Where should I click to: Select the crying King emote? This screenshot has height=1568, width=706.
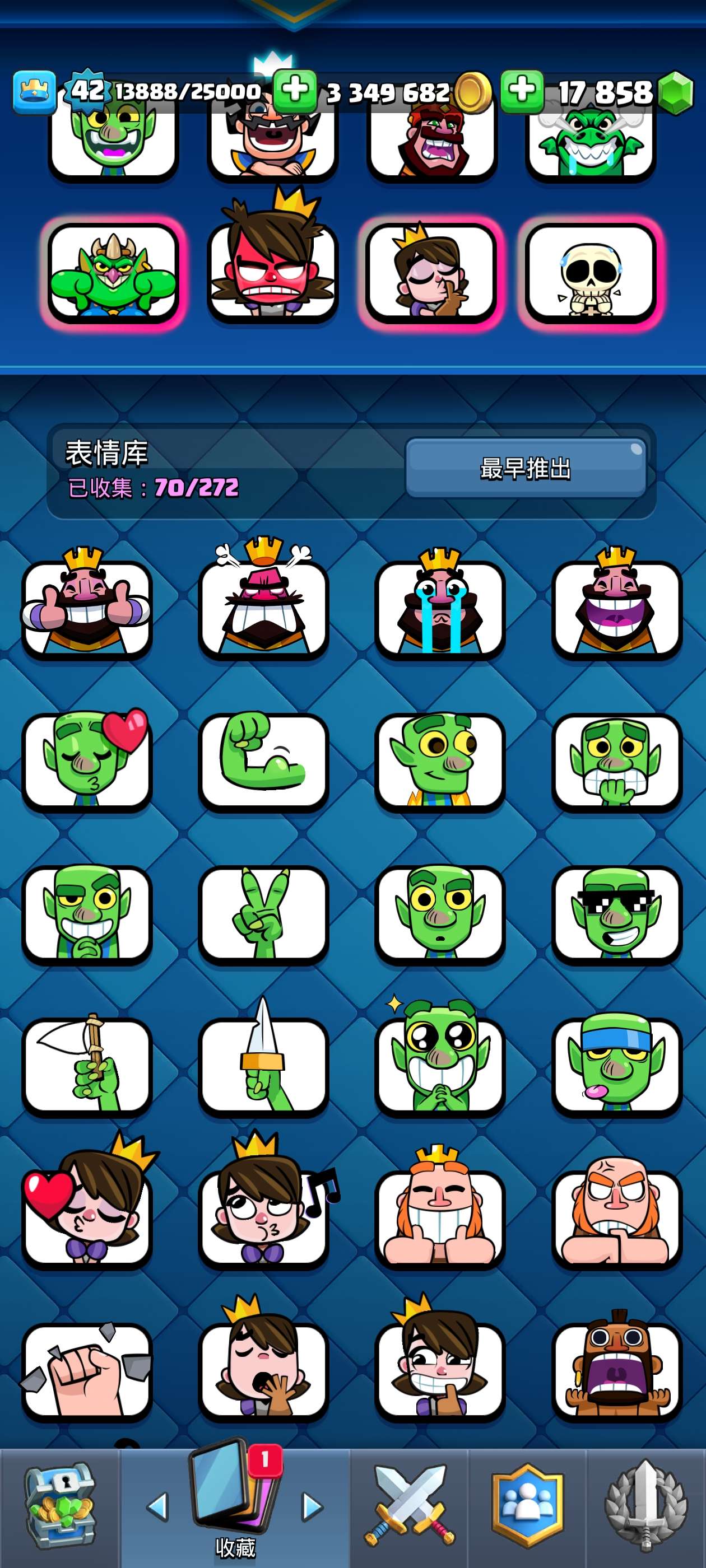440,609
